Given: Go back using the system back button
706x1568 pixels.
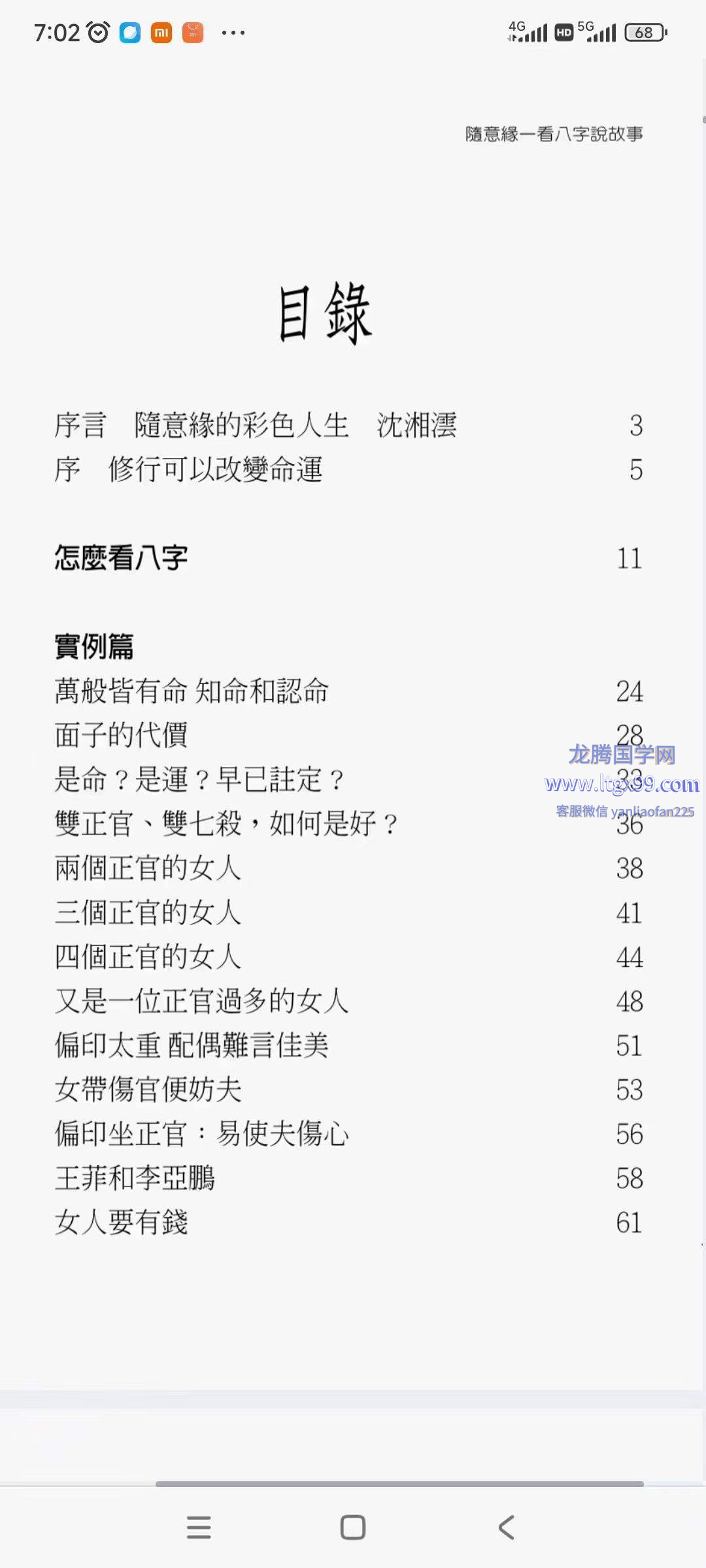Looking at the screenshot, I should (x=507, y=1527).
